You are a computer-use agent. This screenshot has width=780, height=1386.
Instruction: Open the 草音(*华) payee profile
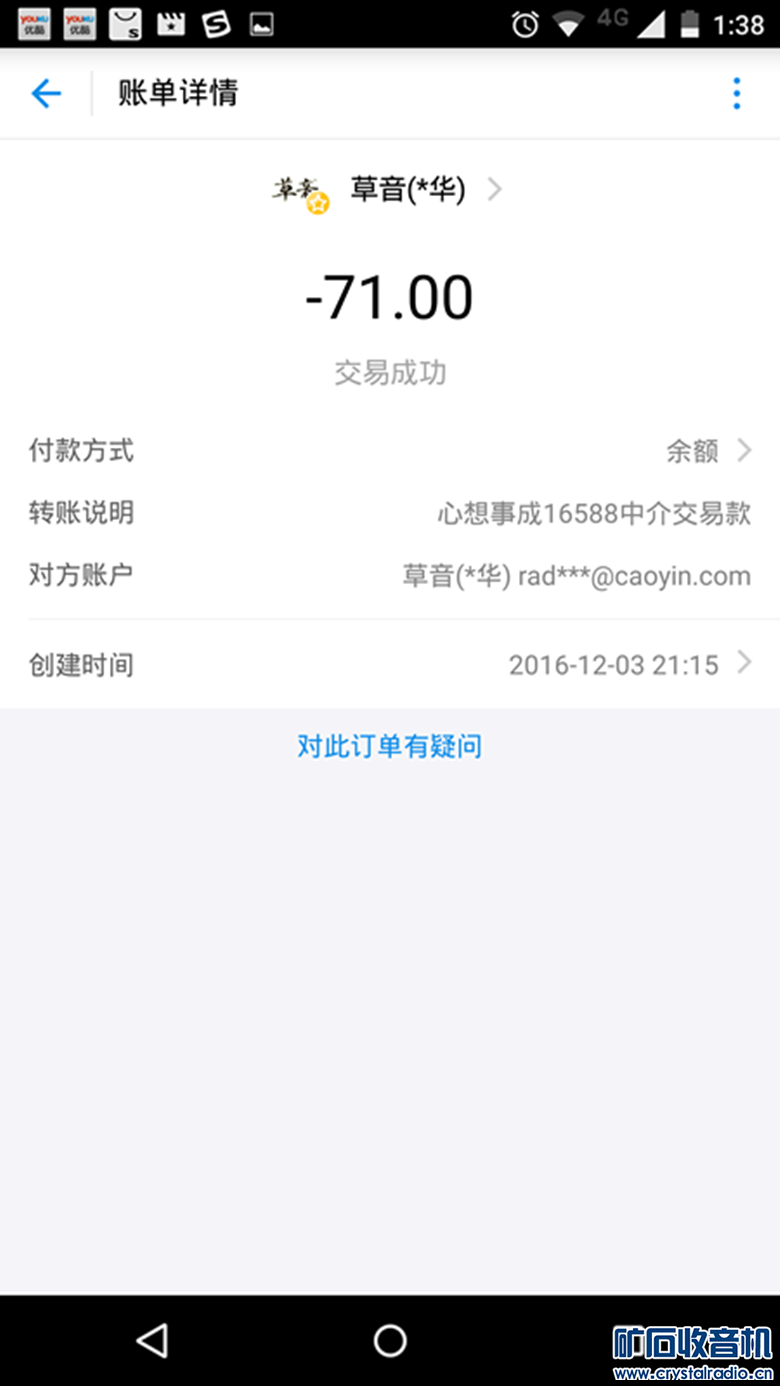coord(387,189)
